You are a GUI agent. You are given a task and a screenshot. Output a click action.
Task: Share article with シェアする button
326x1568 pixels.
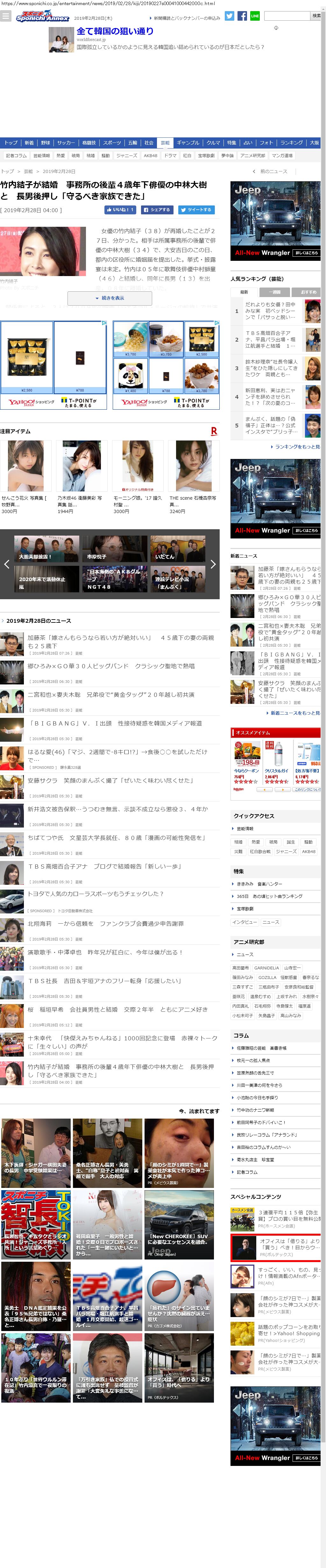[x=157, y=210]
